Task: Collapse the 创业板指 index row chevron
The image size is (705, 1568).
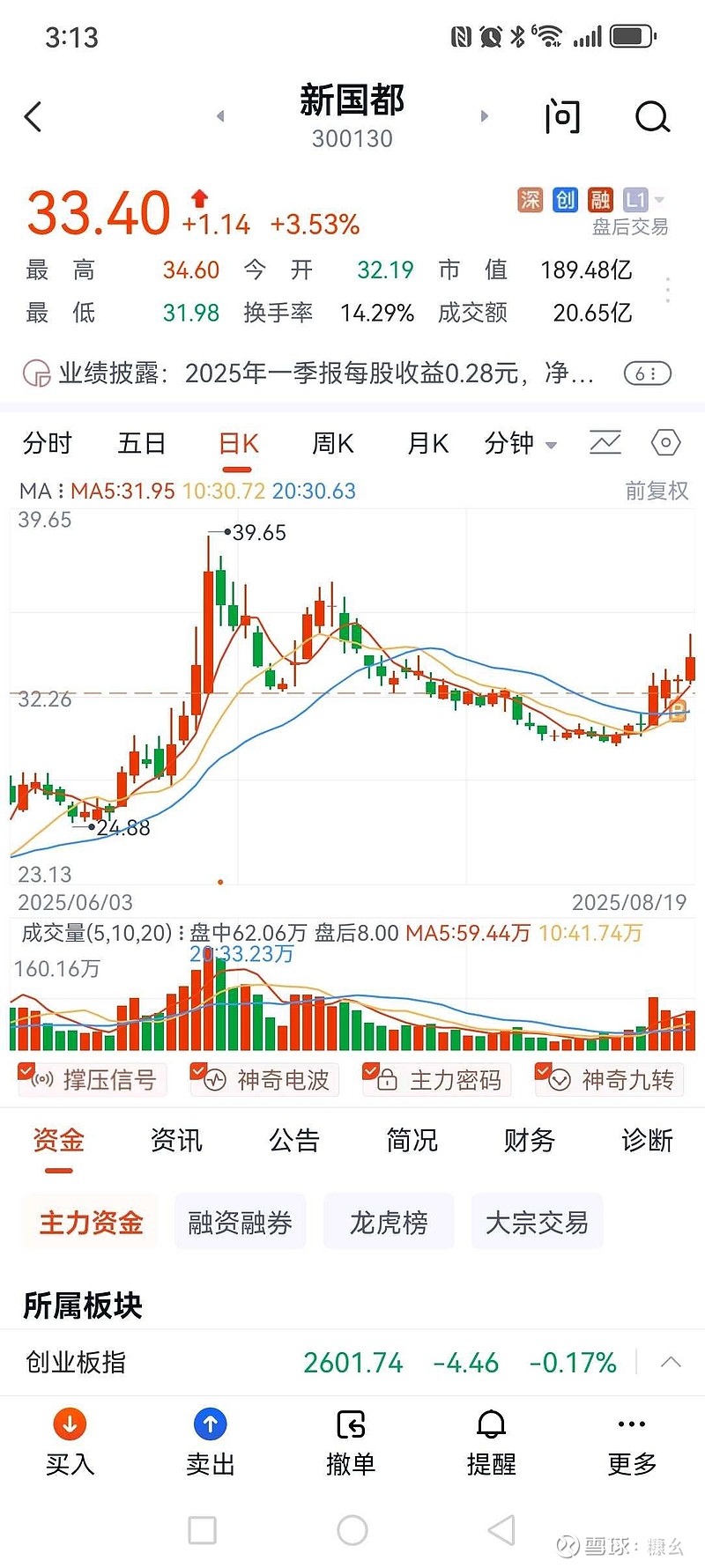Action: [671, 1362]
